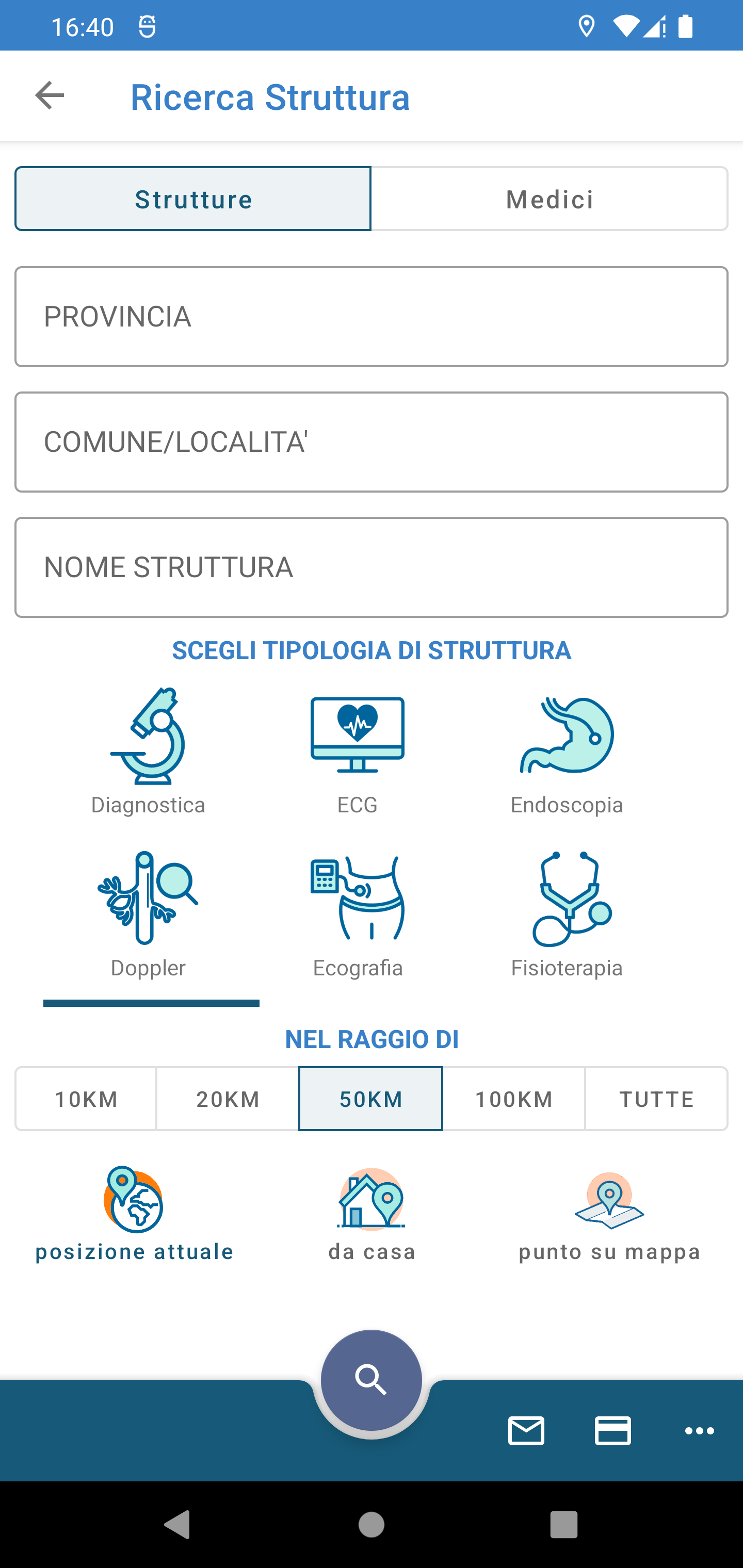Viewport: 743px width, 1568px height.
Task: Set radius to 100KM
Action: click(513, 1099)
